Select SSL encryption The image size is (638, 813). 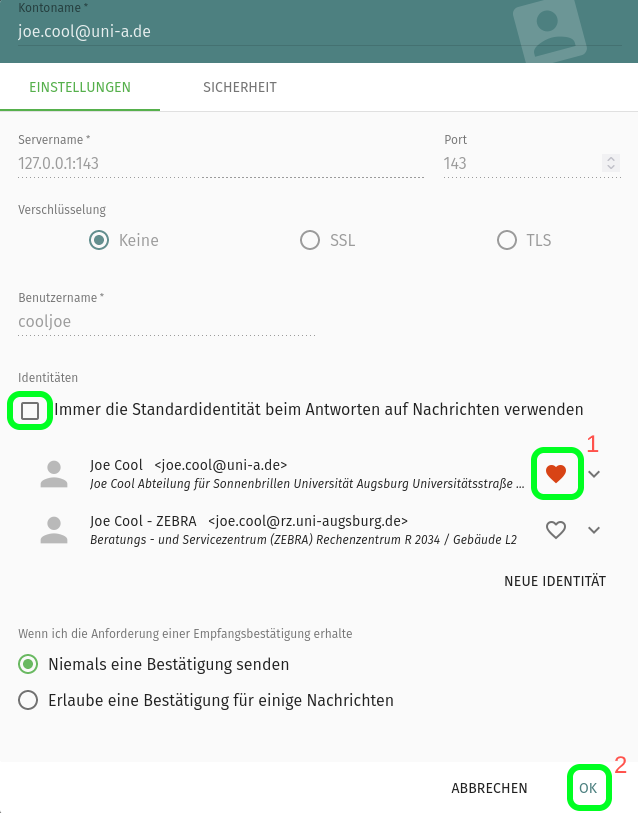click(x=310, y=240)
